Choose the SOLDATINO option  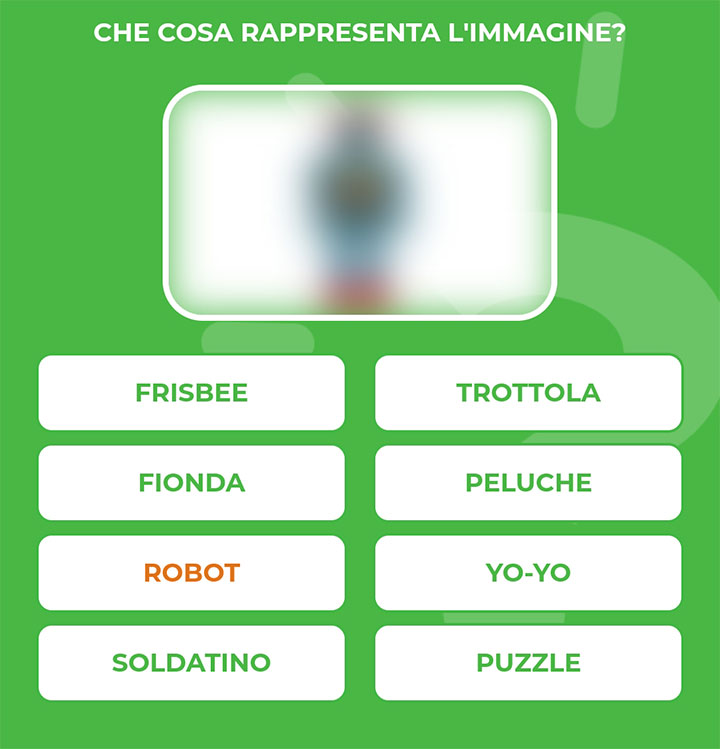[x=191, y=663]
